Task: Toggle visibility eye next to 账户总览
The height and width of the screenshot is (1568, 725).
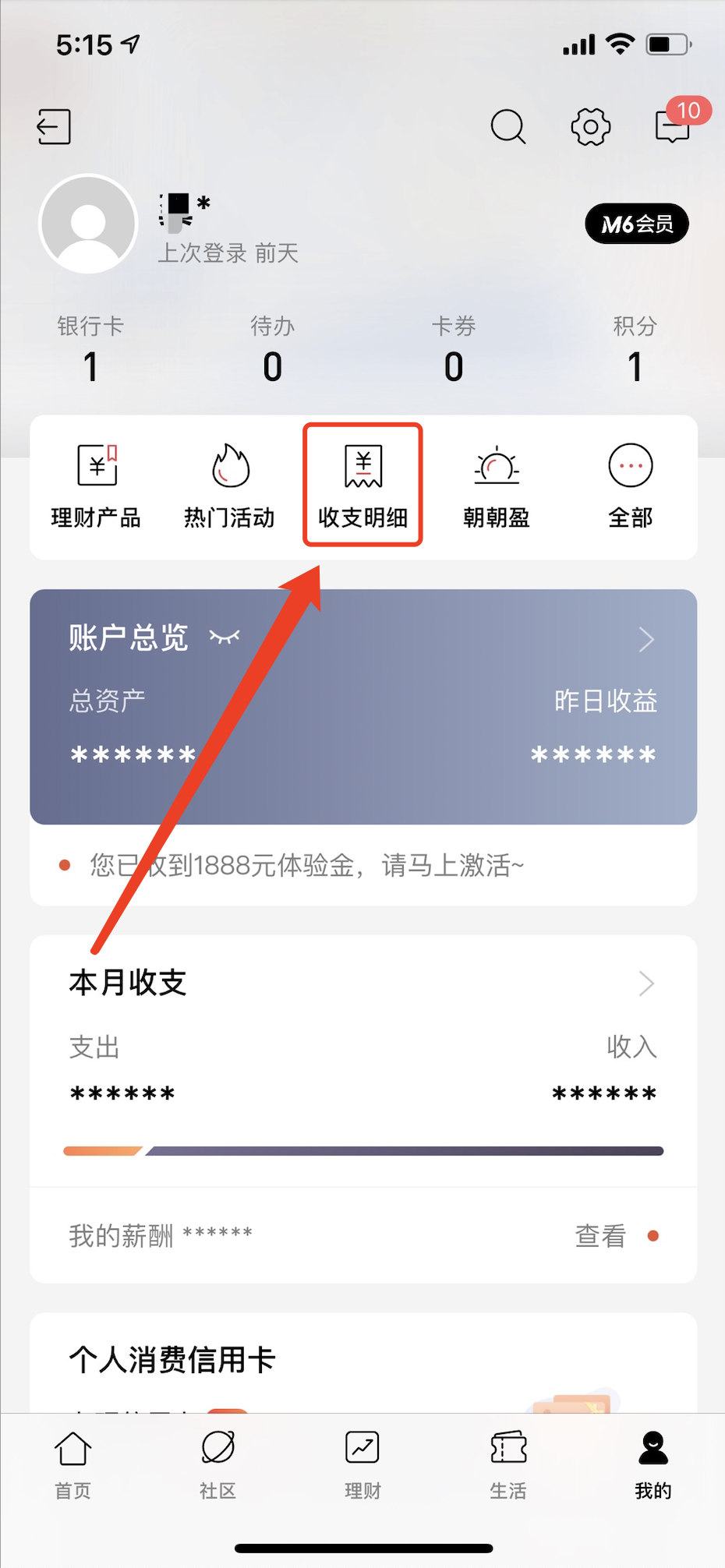Action: point(225,637)
